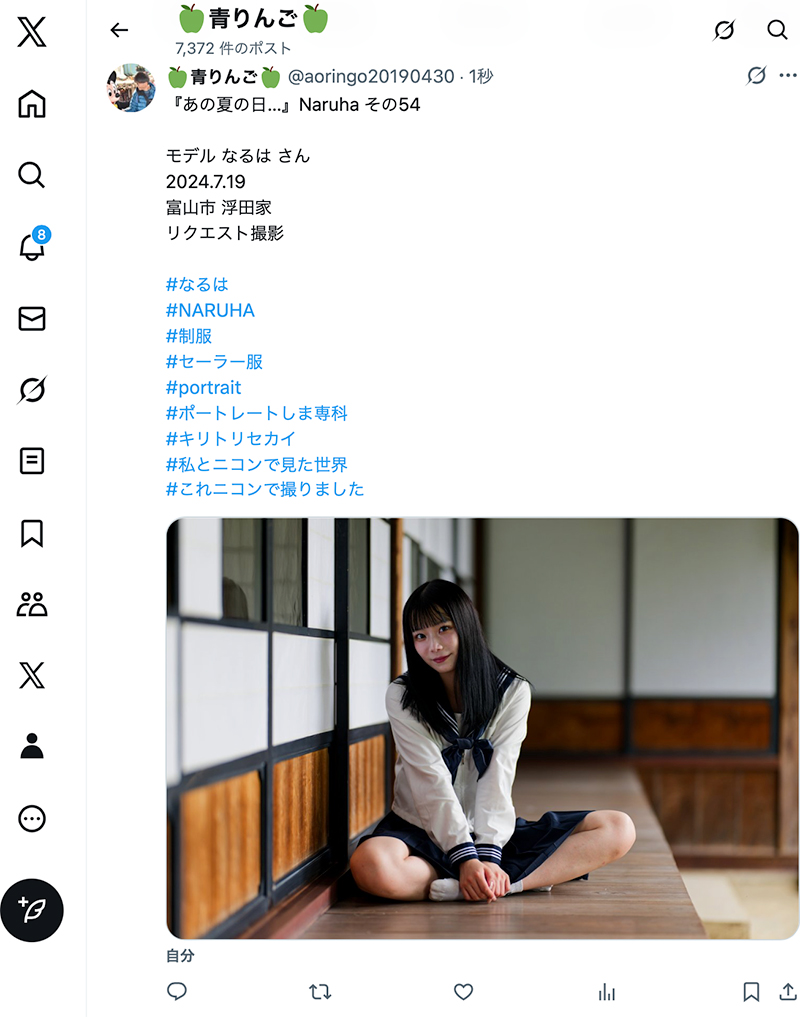Image resolution: width=800 pixels, height=1017 pixels.
Task: Reply to this post
Action: pyautogui.click(x=177, y=991)
